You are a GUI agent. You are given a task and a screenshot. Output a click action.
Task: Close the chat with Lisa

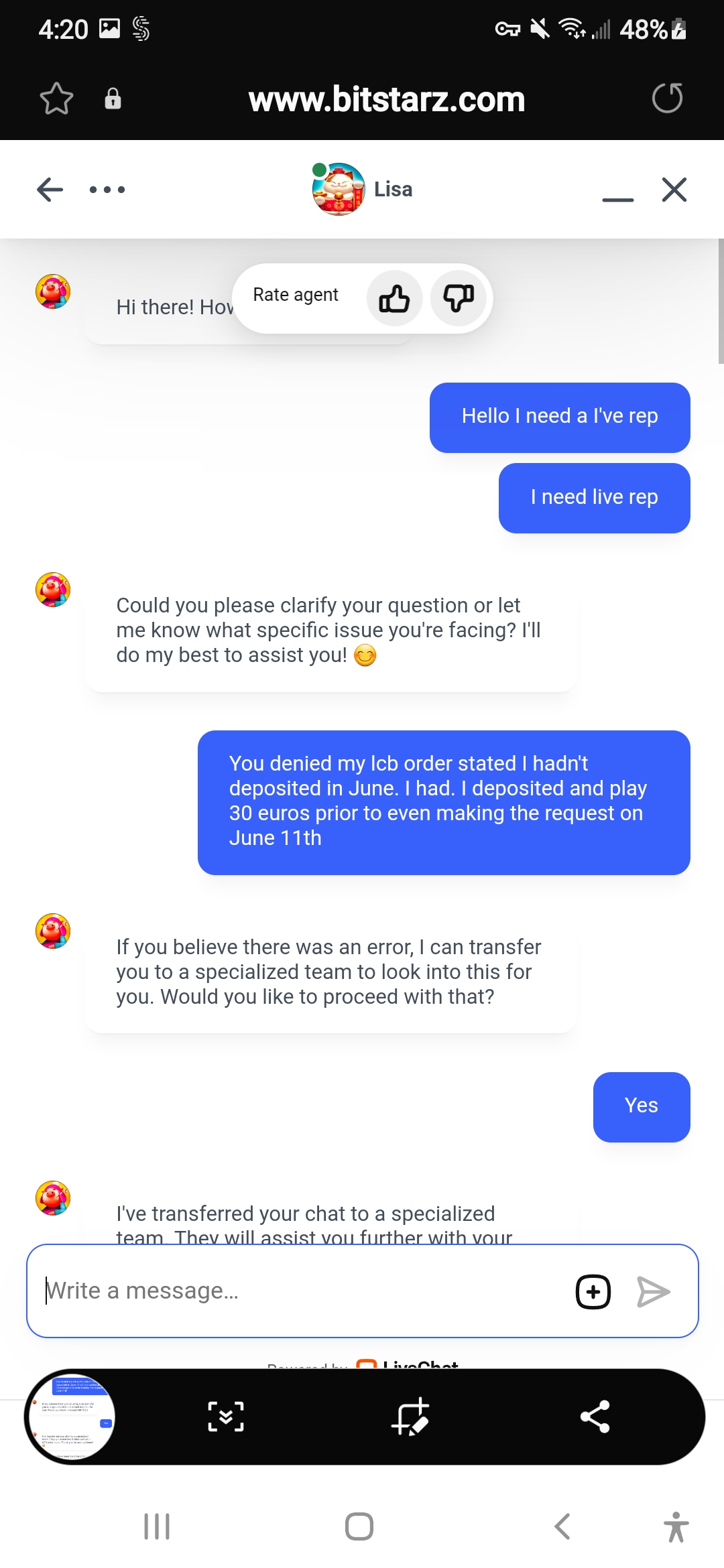coord(674,190)
